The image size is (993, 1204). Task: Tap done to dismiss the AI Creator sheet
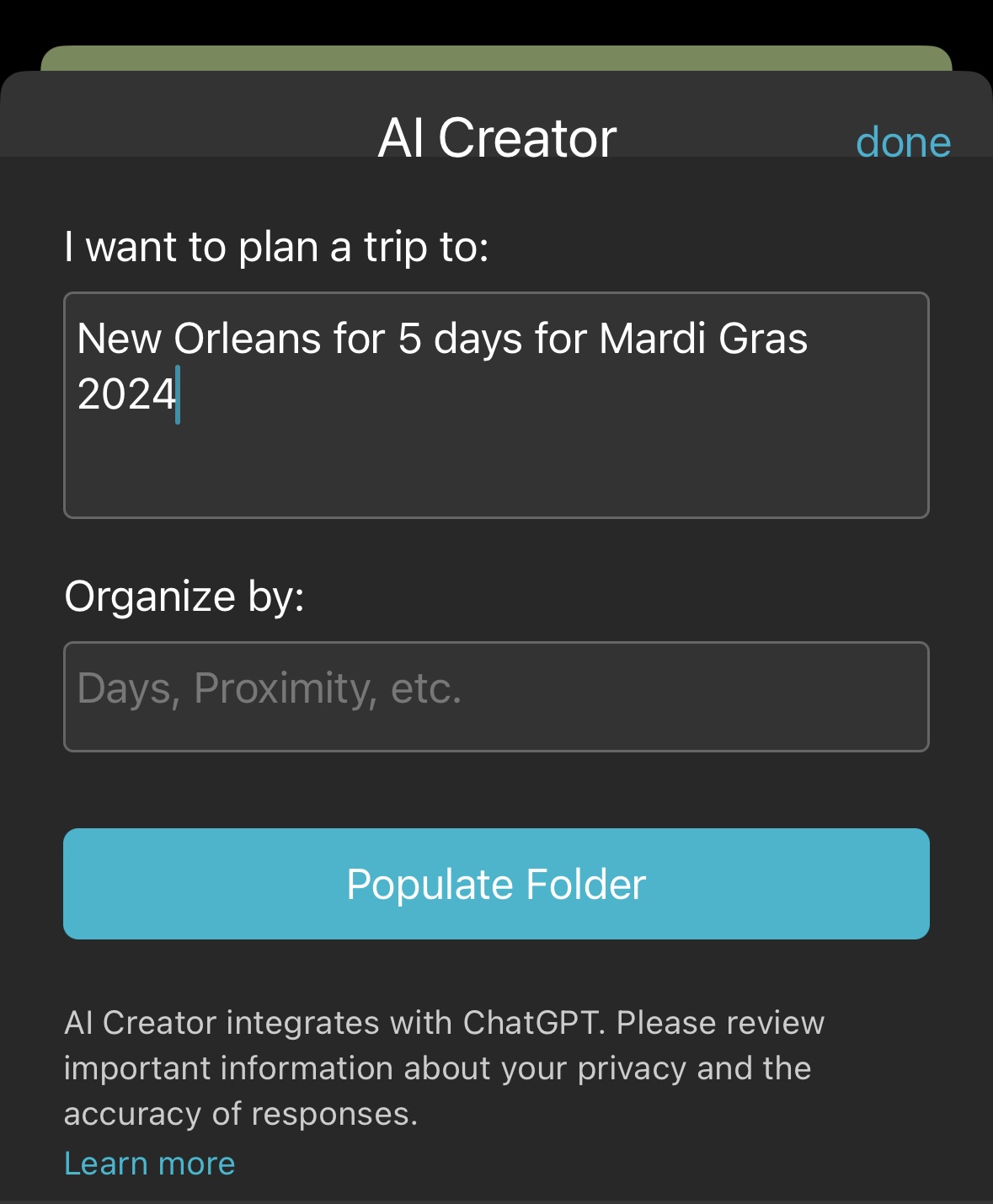pyautogui.click(x=903, y=141)
